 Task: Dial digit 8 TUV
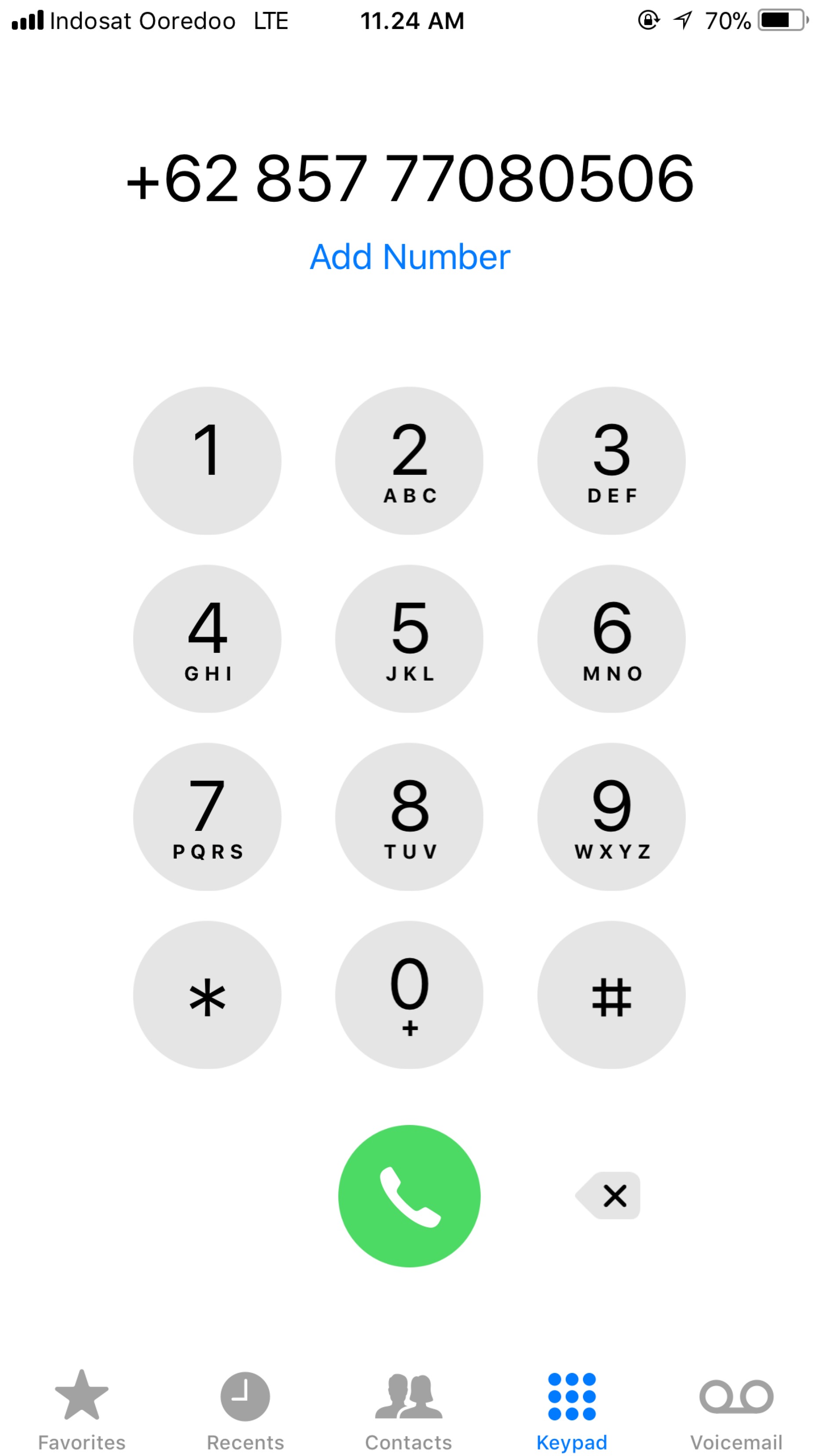tap(409, 817)
